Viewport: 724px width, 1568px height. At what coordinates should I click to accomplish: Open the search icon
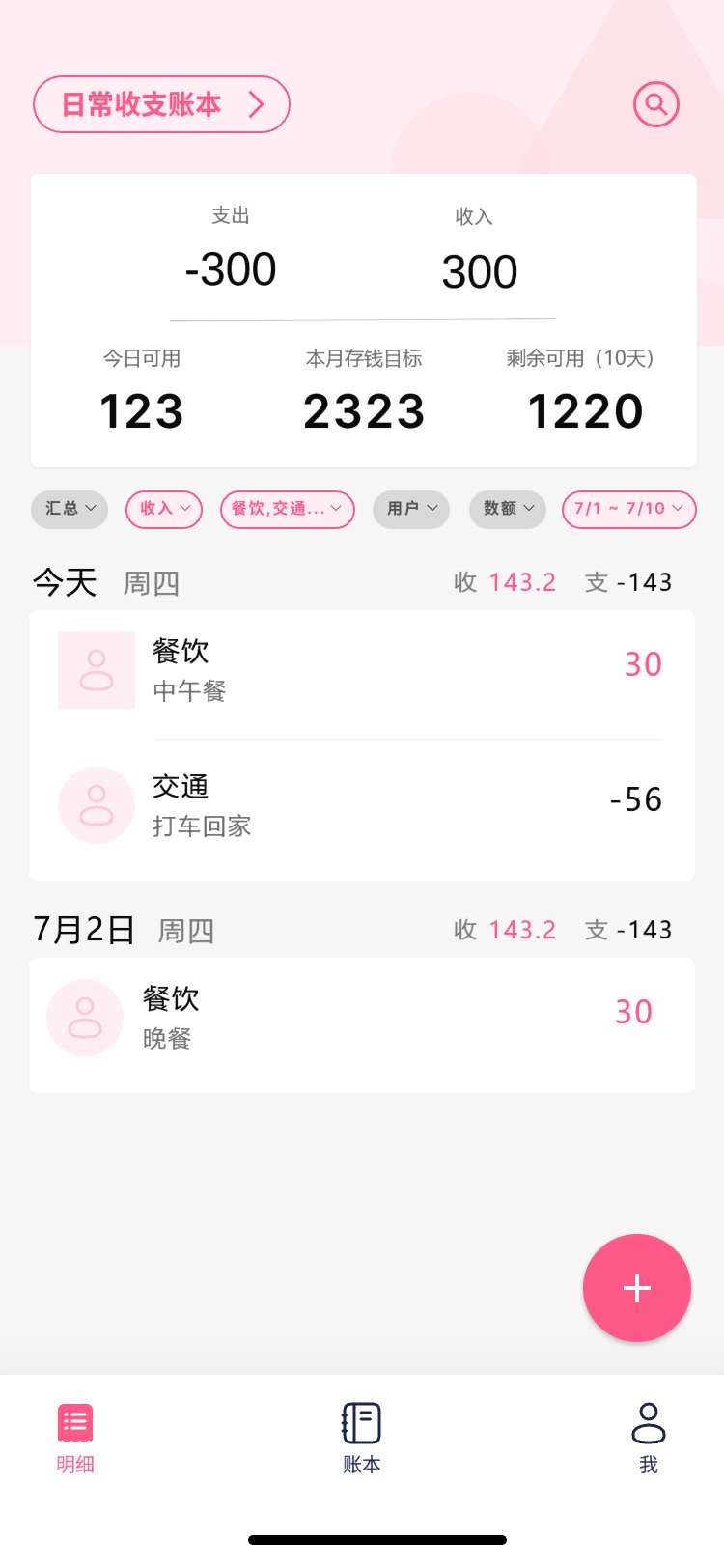coord(656,104)
